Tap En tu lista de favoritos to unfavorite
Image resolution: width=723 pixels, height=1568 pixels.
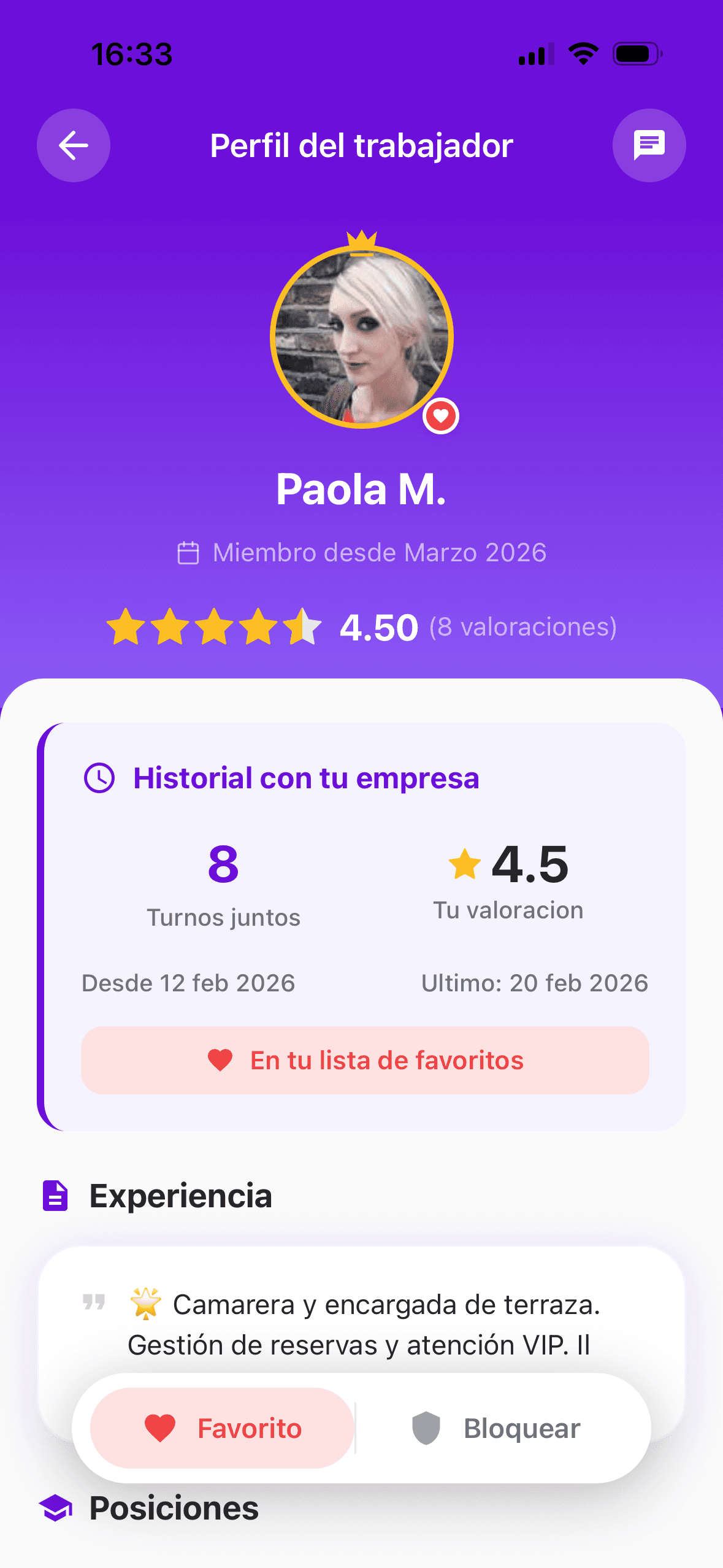point(364,1059)
